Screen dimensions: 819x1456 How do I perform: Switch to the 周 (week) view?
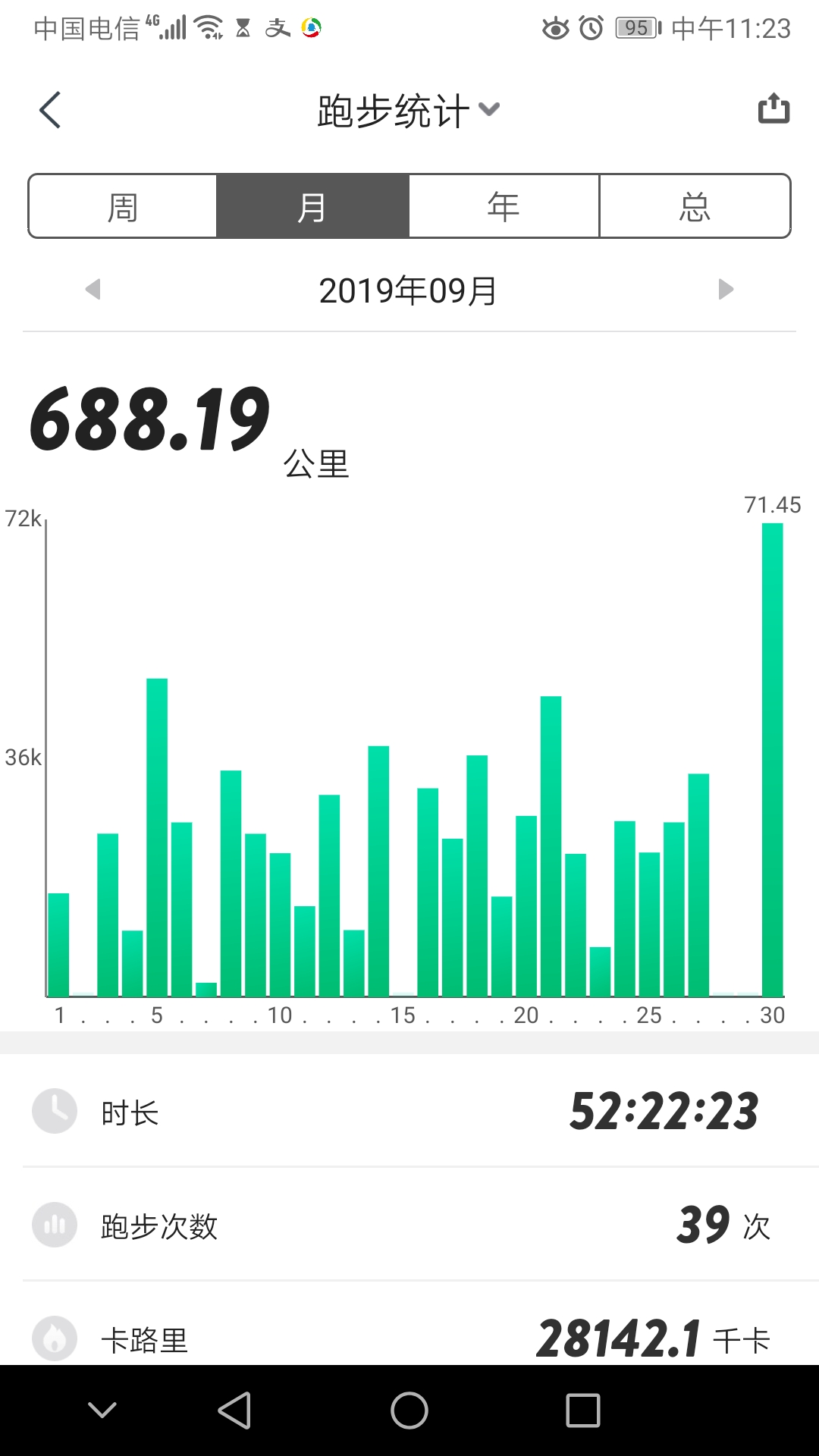point(123,206)
